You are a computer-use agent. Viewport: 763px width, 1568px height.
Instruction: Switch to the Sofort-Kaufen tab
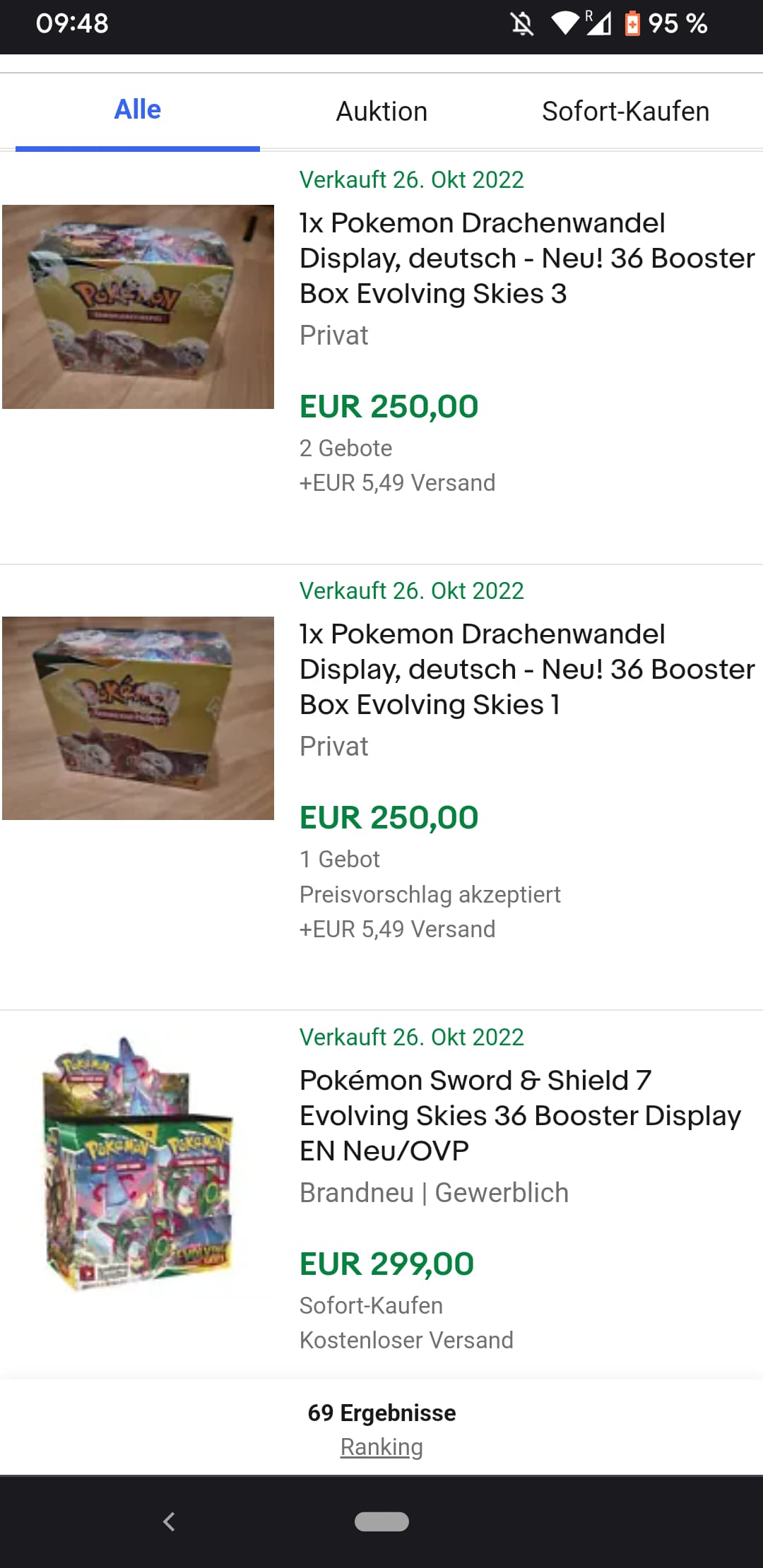coord(625,112)
